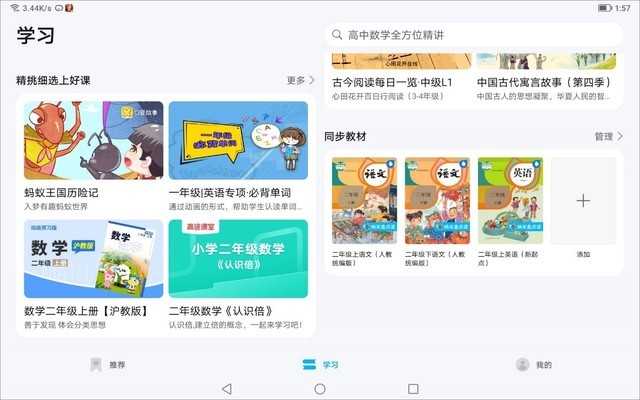Screen dimensions: 640x400
Task: Open the search box 高中数学全方位精讲
Action: 470,35
